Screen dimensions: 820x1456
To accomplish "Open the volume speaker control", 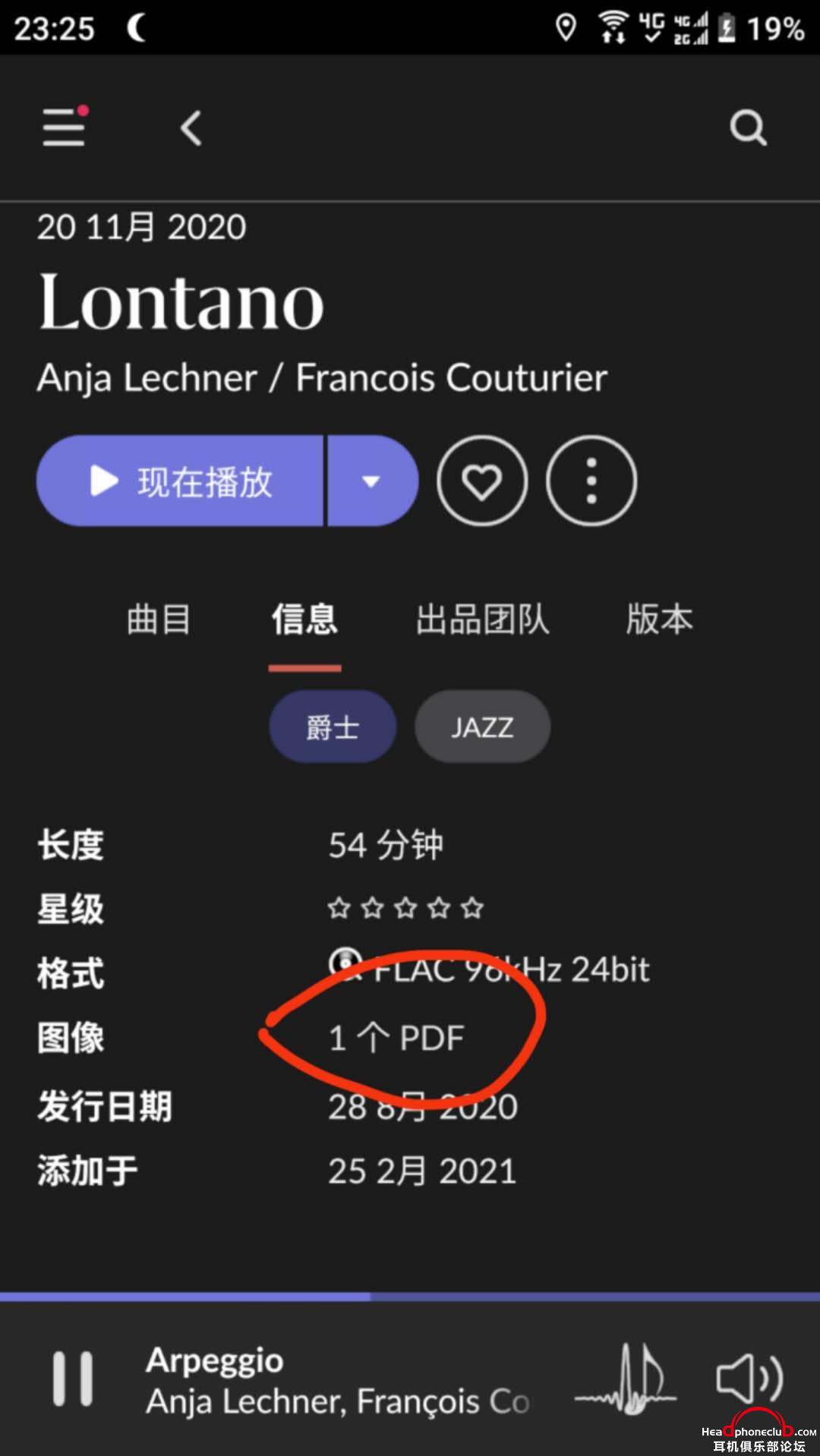I will pyautogui.click(x=749, y=1379).
